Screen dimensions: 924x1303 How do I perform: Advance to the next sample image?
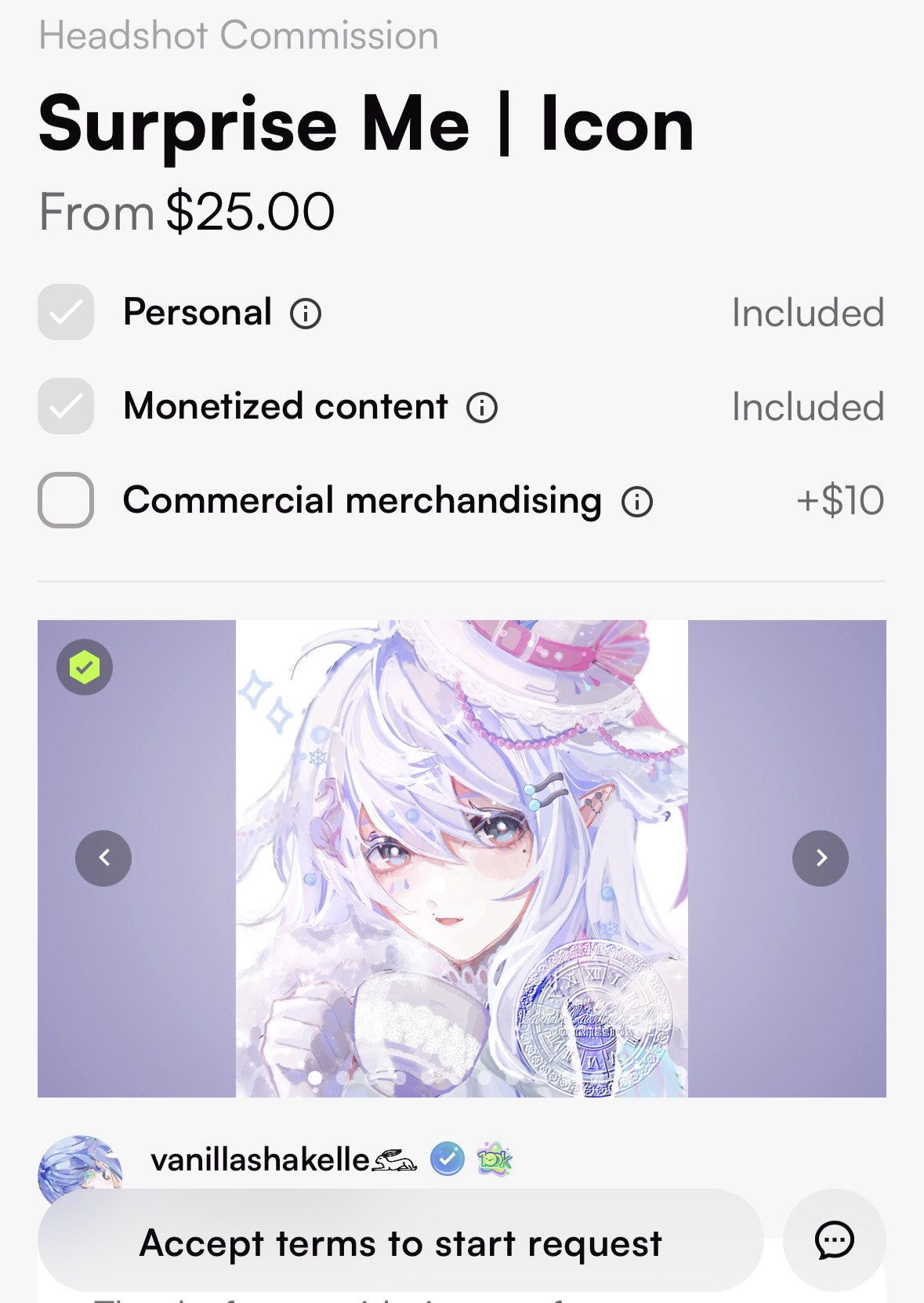coord(821,858)
